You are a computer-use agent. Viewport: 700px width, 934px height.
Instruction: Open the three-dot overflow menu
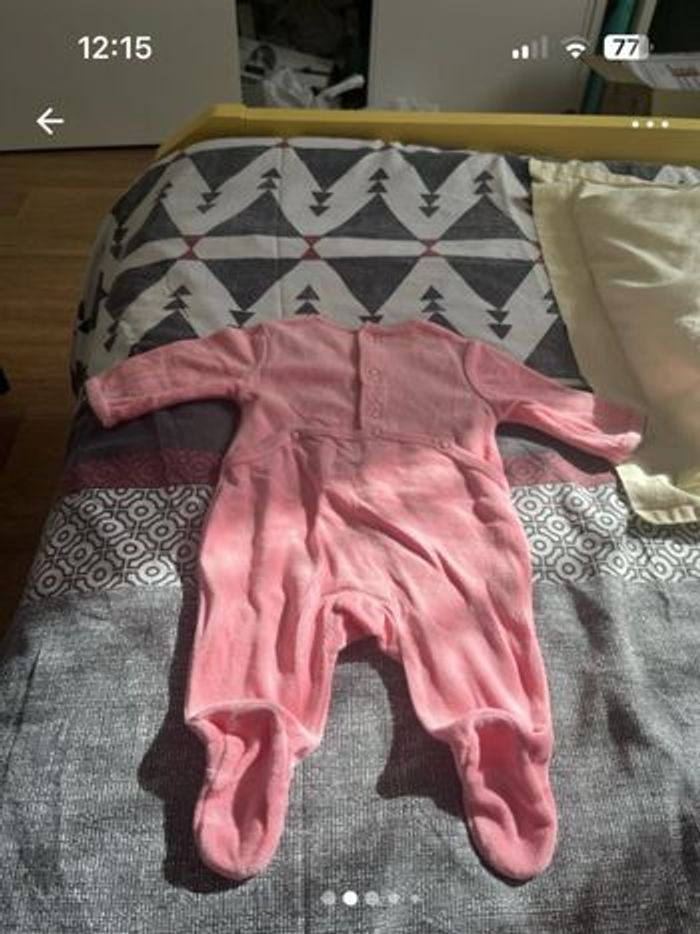pos(649,124)
